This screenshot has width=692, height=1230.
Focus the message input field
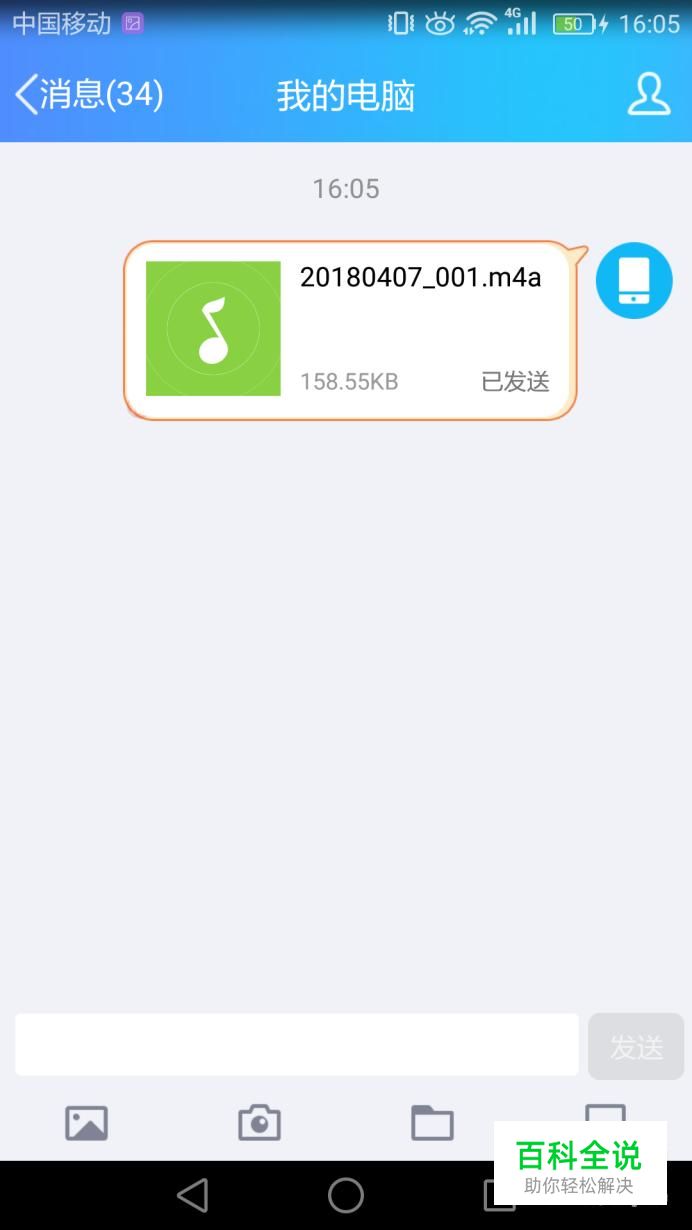(297, 1045)
